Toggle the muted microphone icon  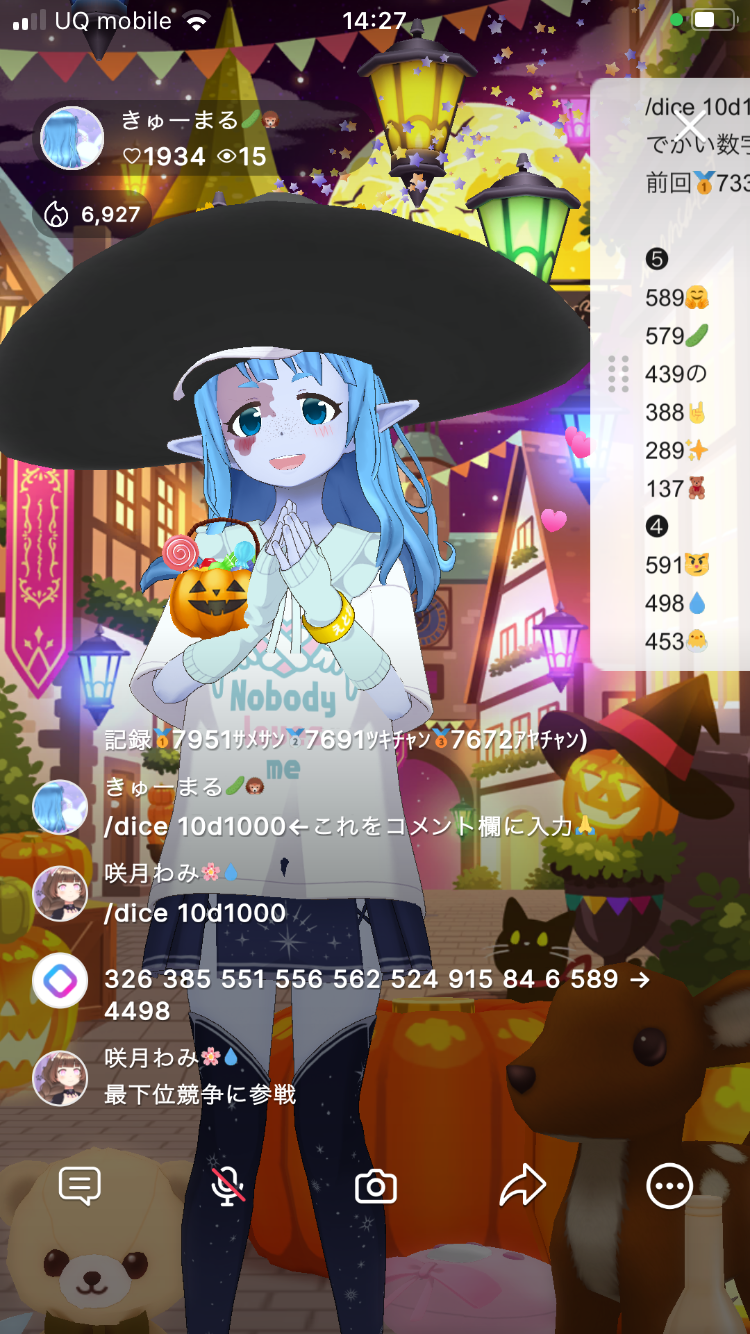[x=228, y=1187]
